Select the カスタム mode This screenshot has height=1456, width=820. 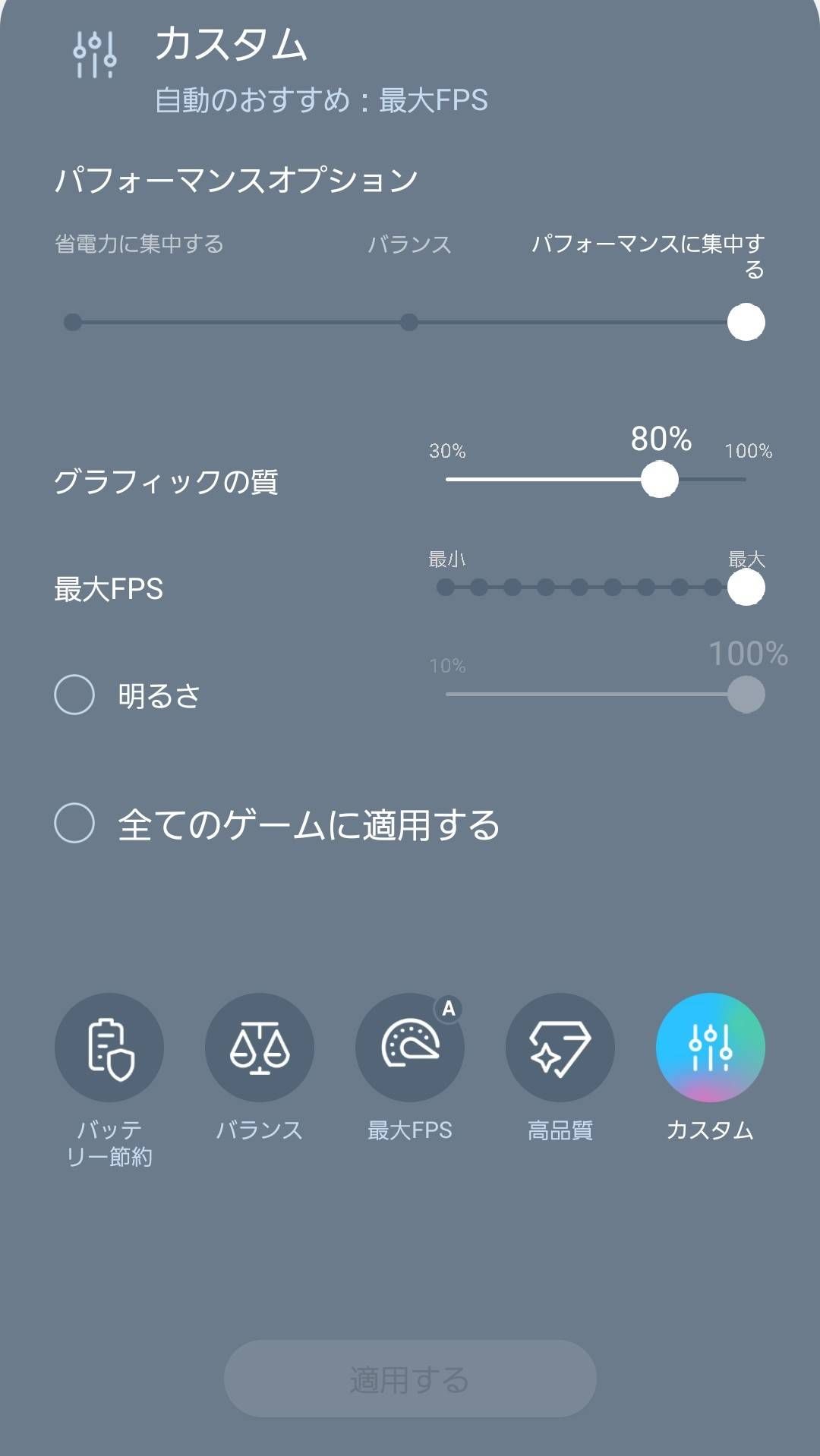click(711, 1048)
